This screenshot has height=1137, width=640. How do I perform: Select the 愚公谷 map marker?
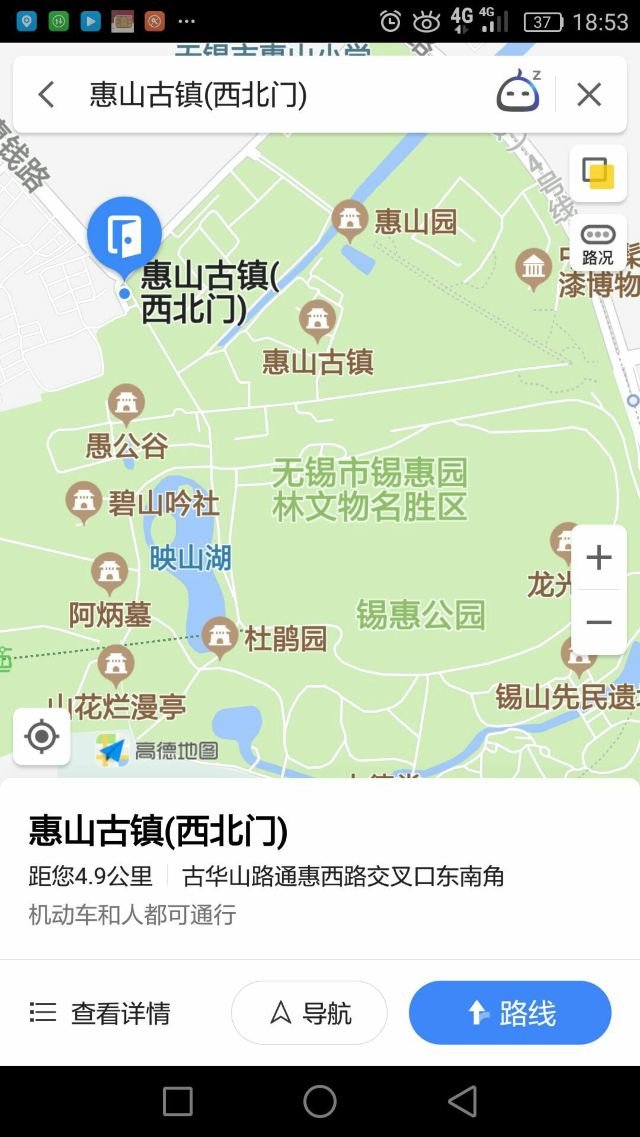click(x=126, y=403)
